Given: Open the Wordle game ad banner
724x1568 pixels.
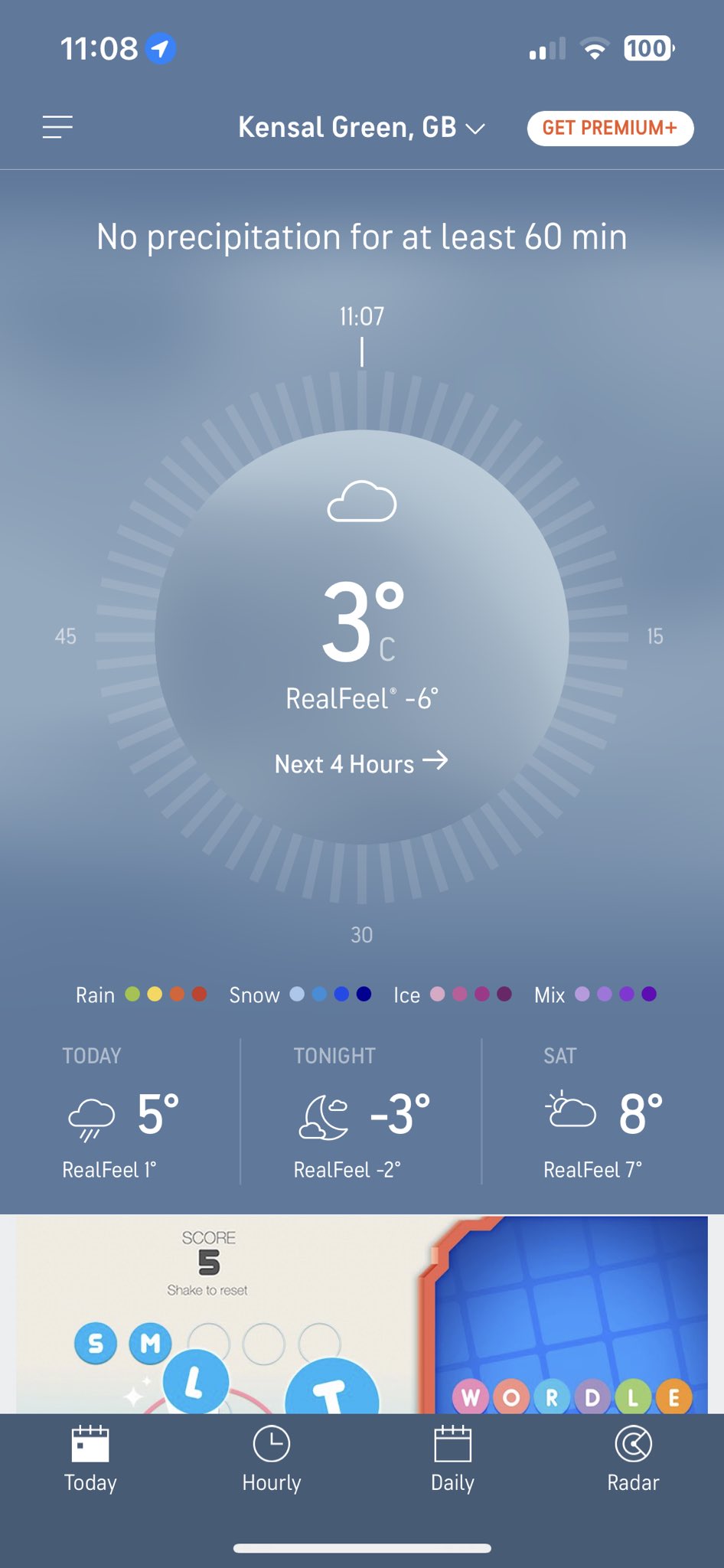Looking at the screenshot, I should pyautogui.click(x=361, y=1314).
